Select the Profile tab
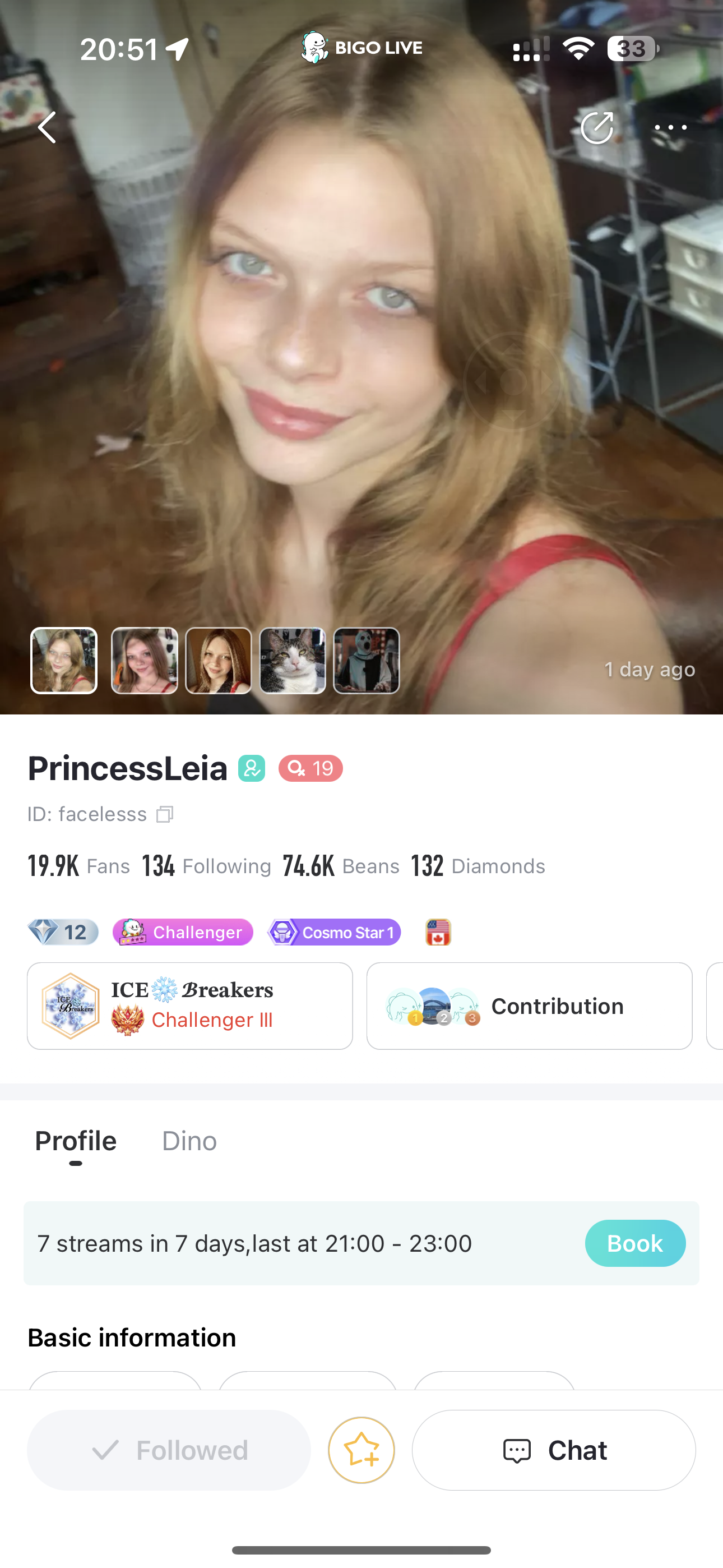The width and height of the screenshot is (723, 1568). [76, 1141]
